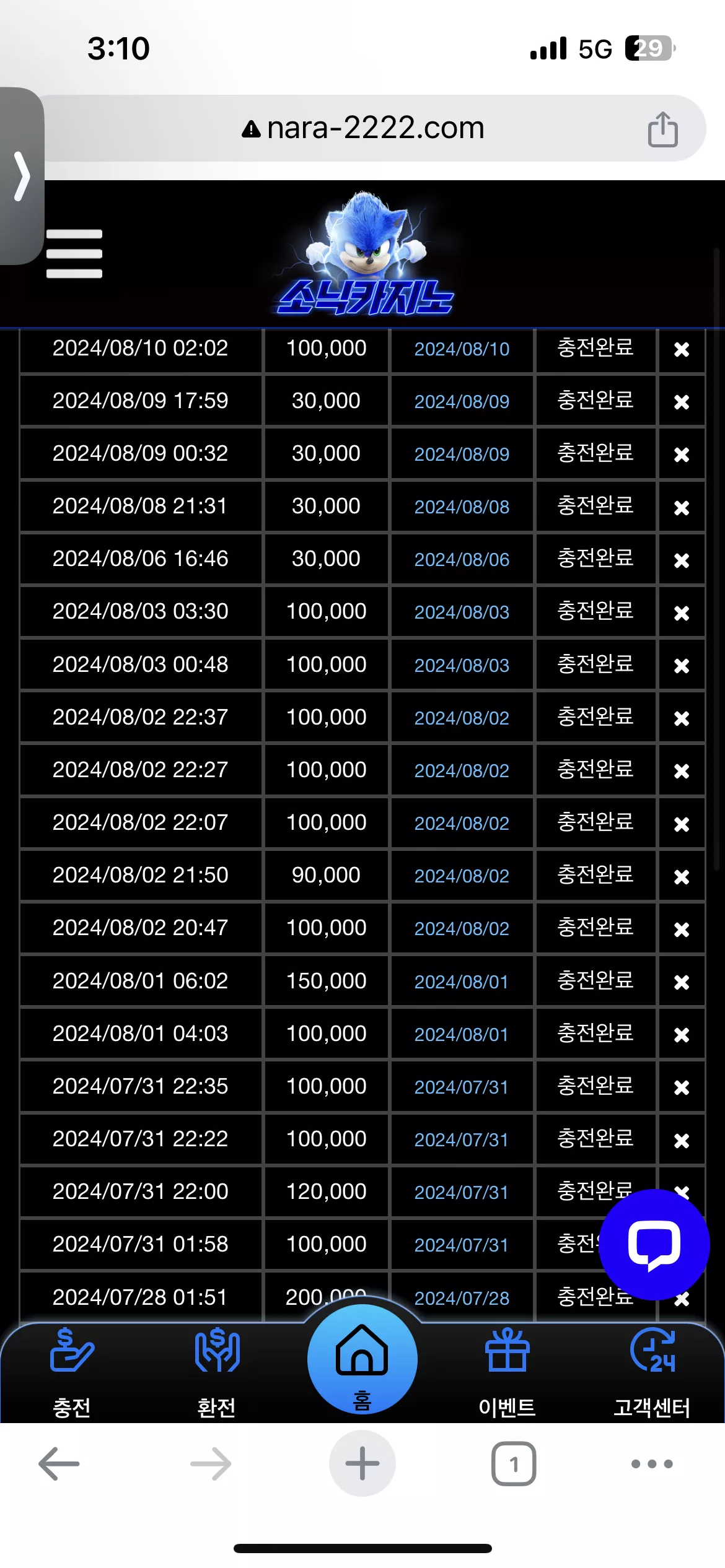Open the hamburger menu

click(74, 254)
